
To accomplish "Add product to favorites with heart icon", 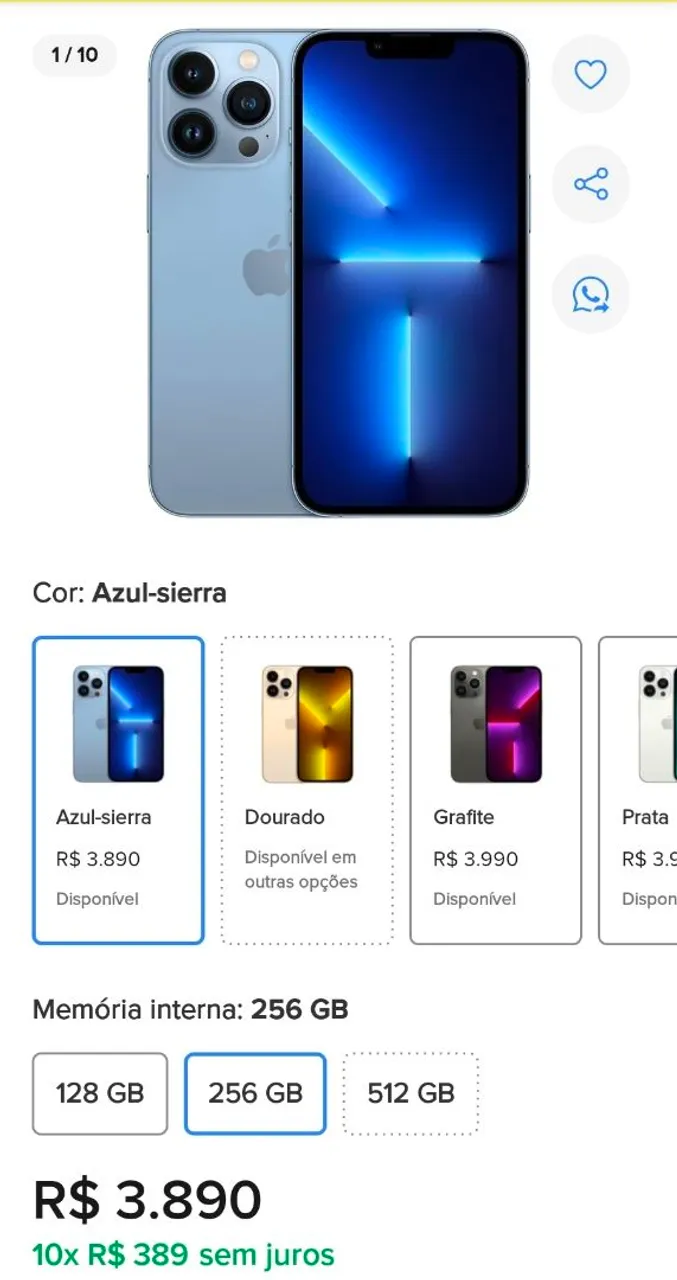I will (590, 74).
